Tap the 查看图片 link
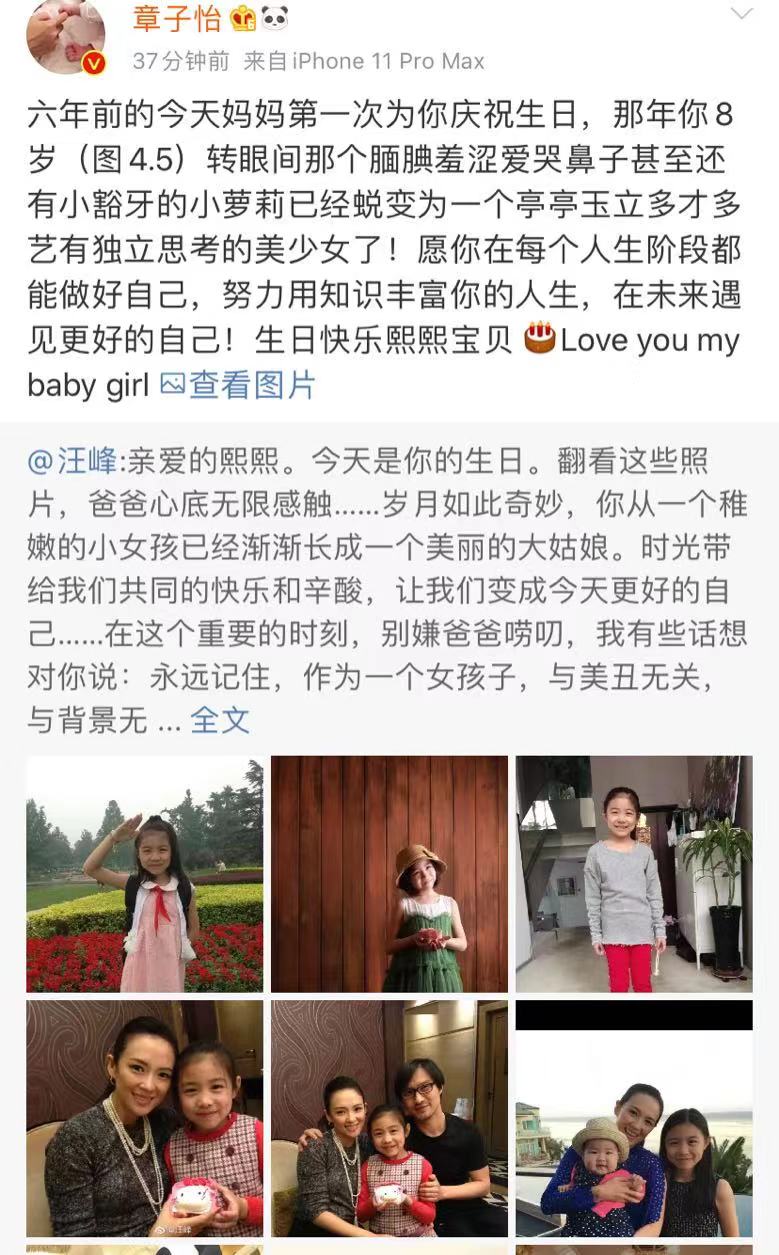 238,385
